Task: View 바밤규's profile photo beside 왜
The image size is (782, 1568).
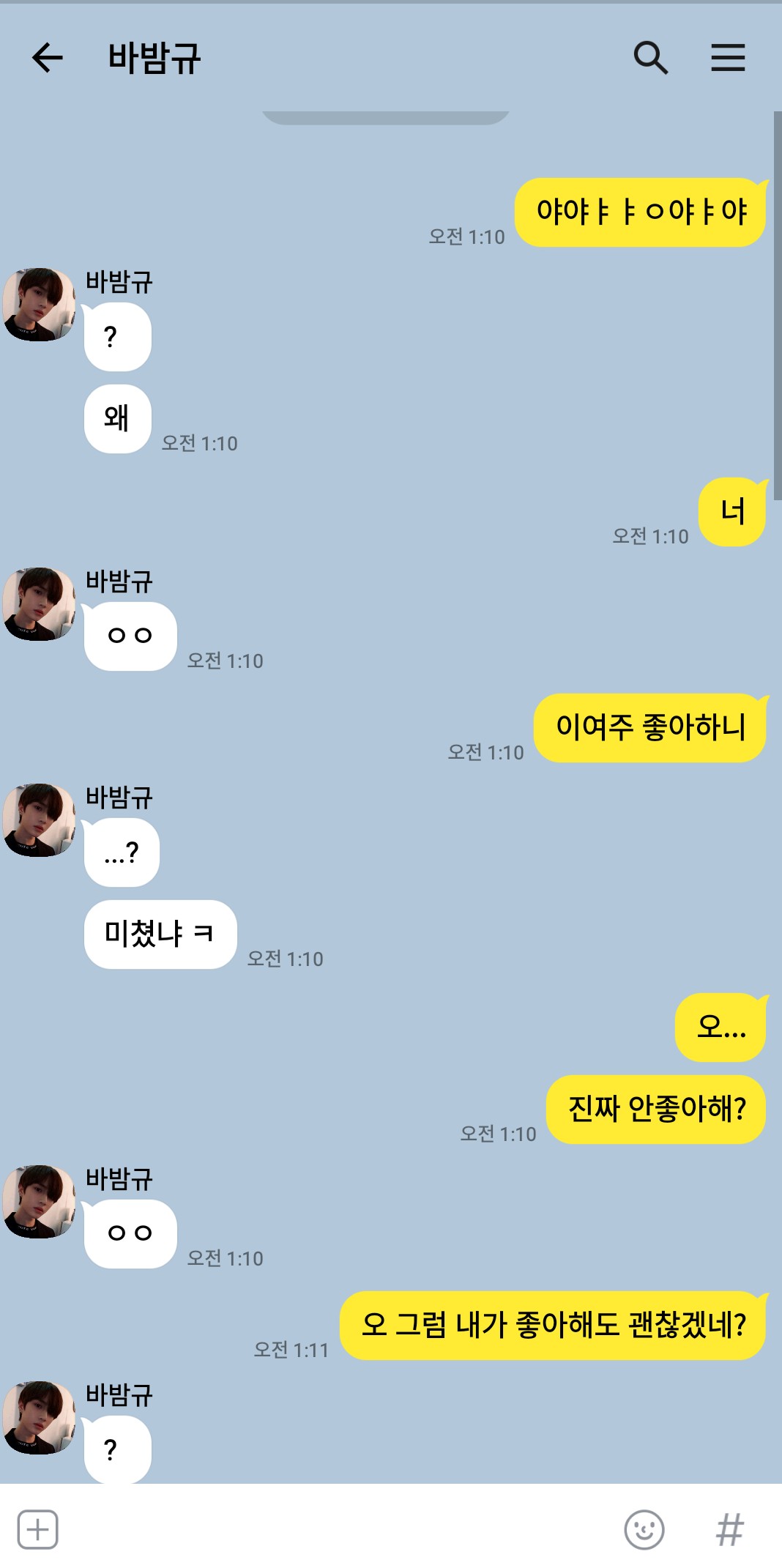Action: click(x=40, y=305)
